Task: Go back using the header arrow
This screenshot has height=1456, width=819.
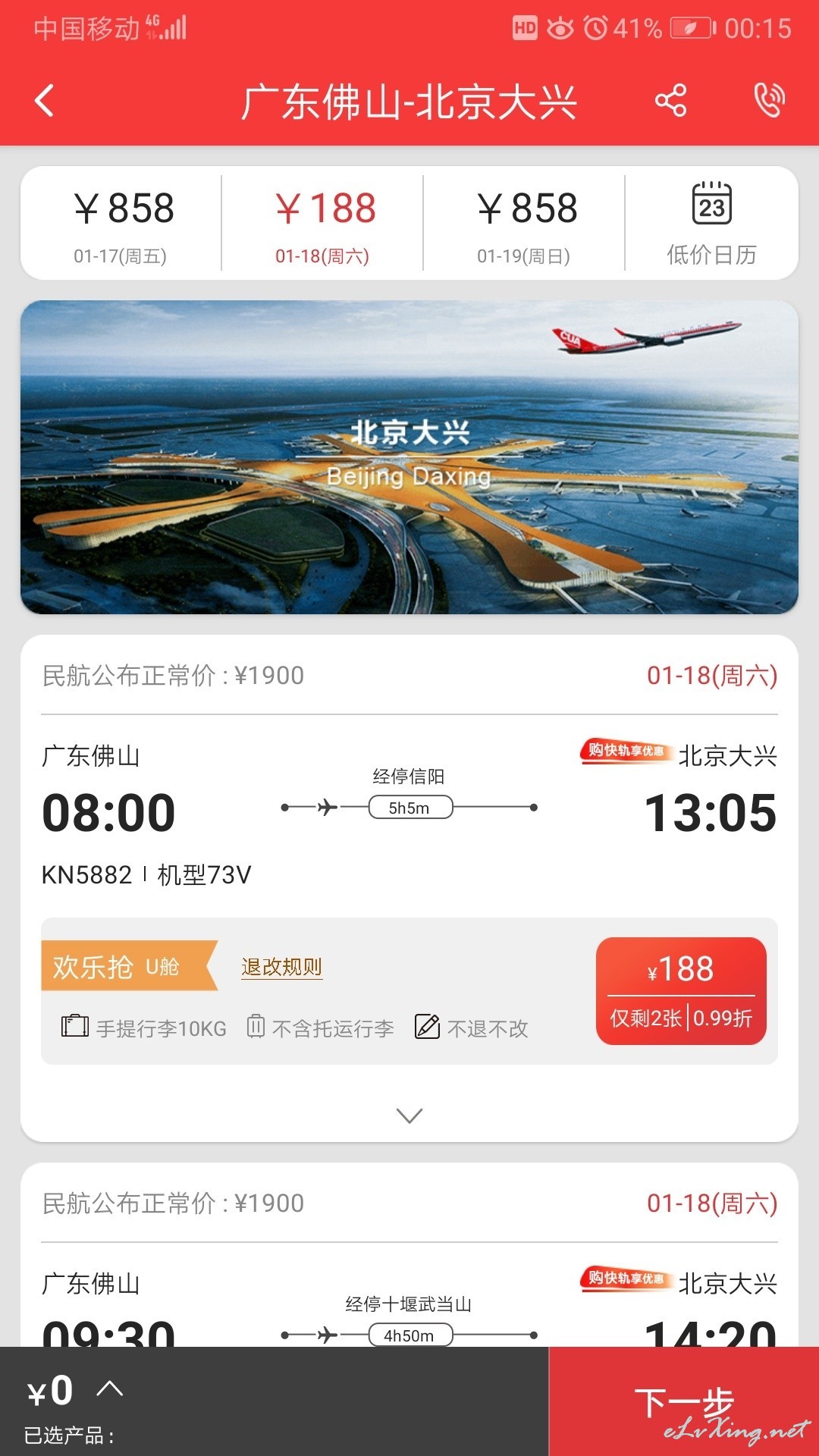Action: (45, 100)
